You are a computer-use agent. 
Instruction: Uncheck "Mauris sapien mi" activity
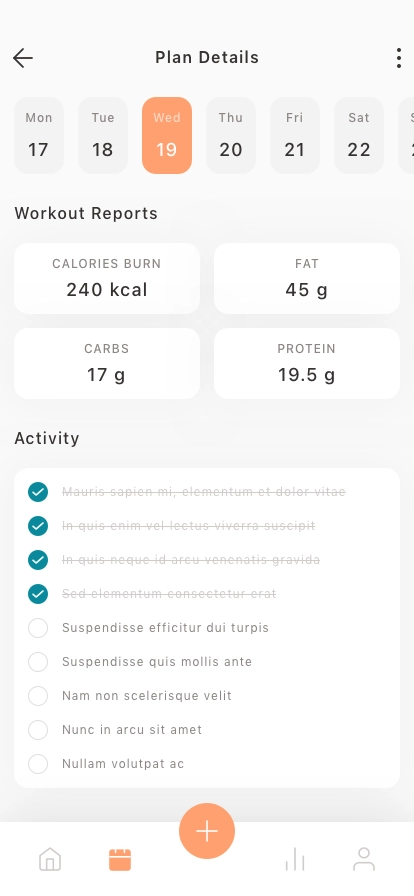tap(38, 492)
